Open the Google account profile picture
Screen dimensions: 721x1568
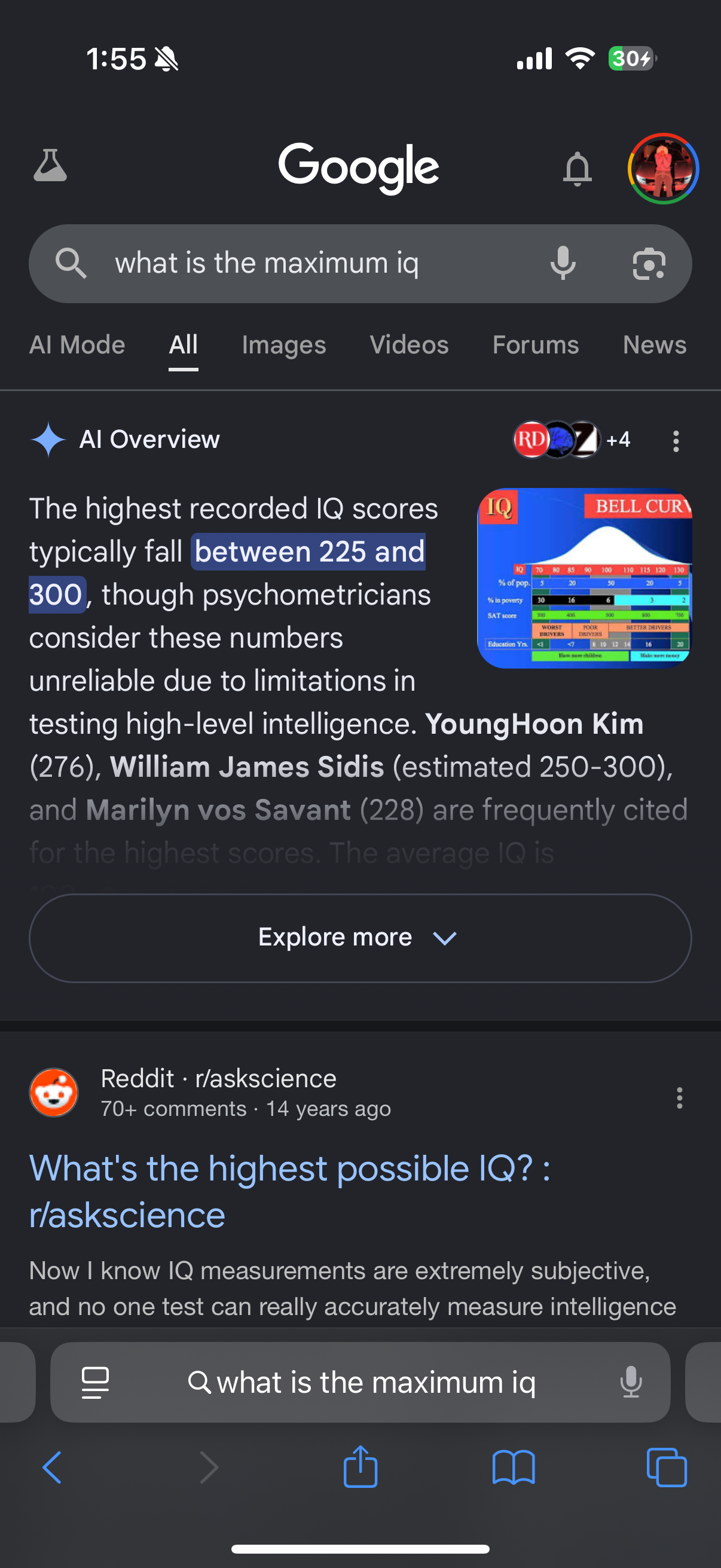[662, 169]
